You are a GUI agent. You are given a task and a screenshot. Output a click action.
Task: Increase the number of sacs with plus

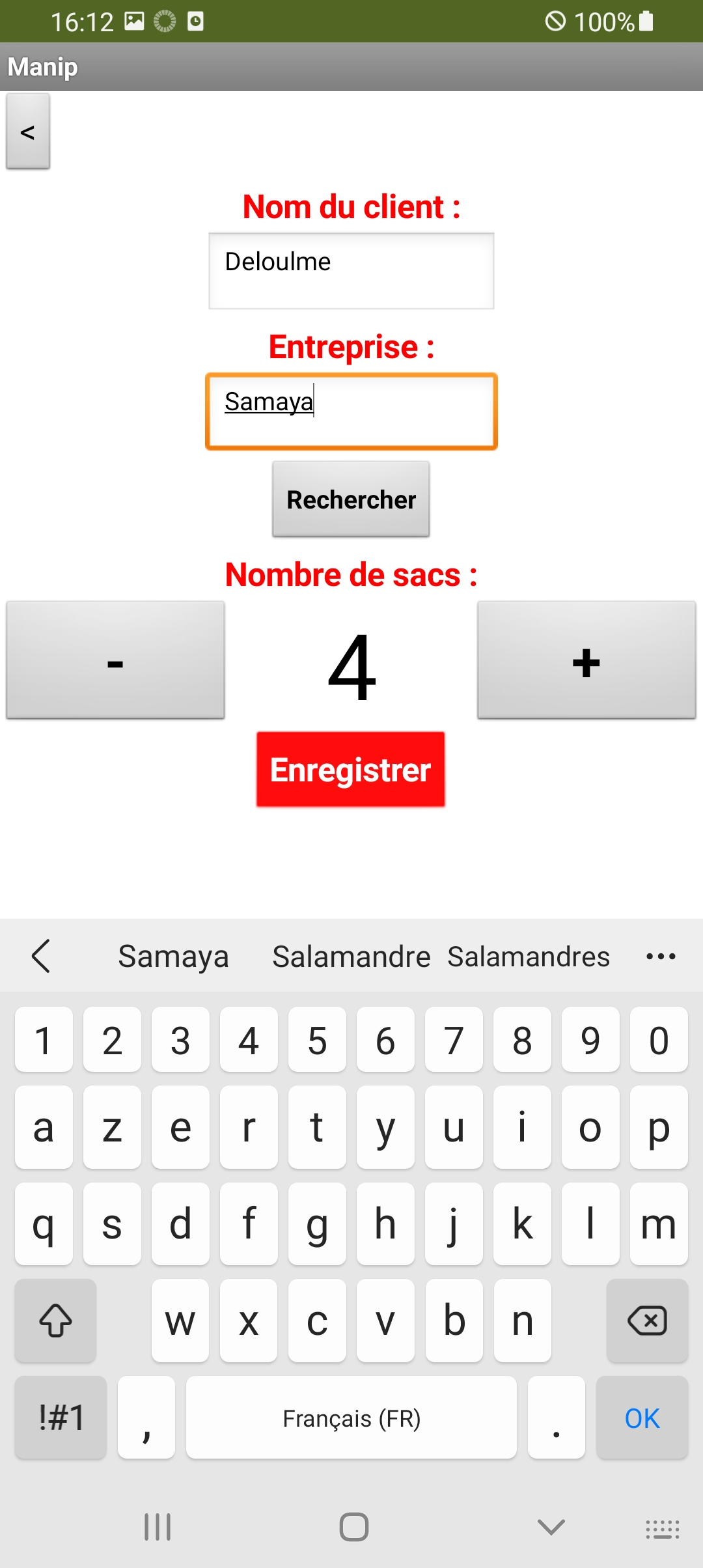pyautogui.click(x=586, y=660)
